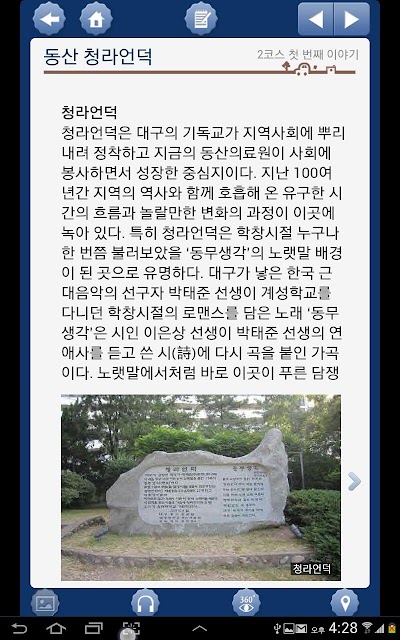Go to the previous story page

coord(316,19)
